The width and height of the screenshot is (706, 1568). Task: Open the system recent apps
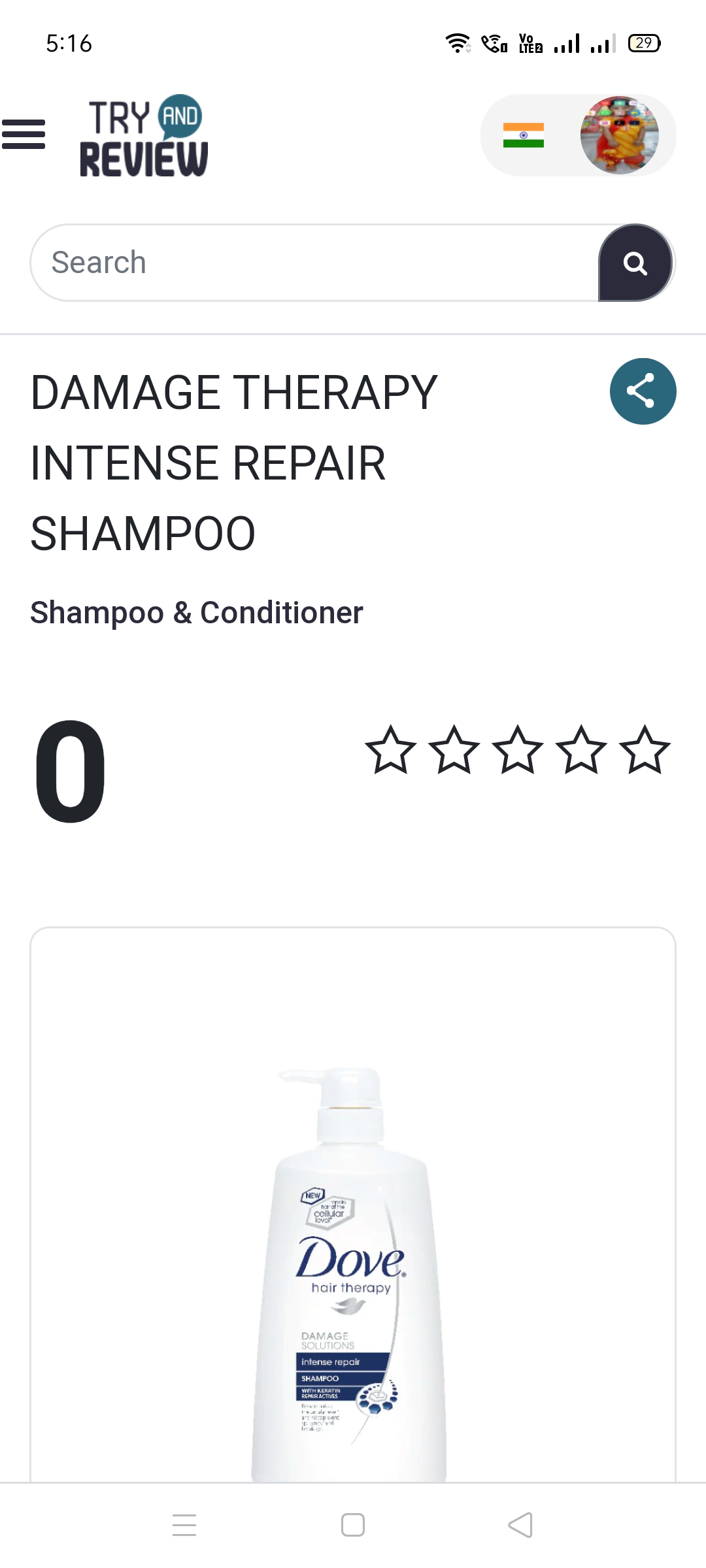pos(184,1526)
